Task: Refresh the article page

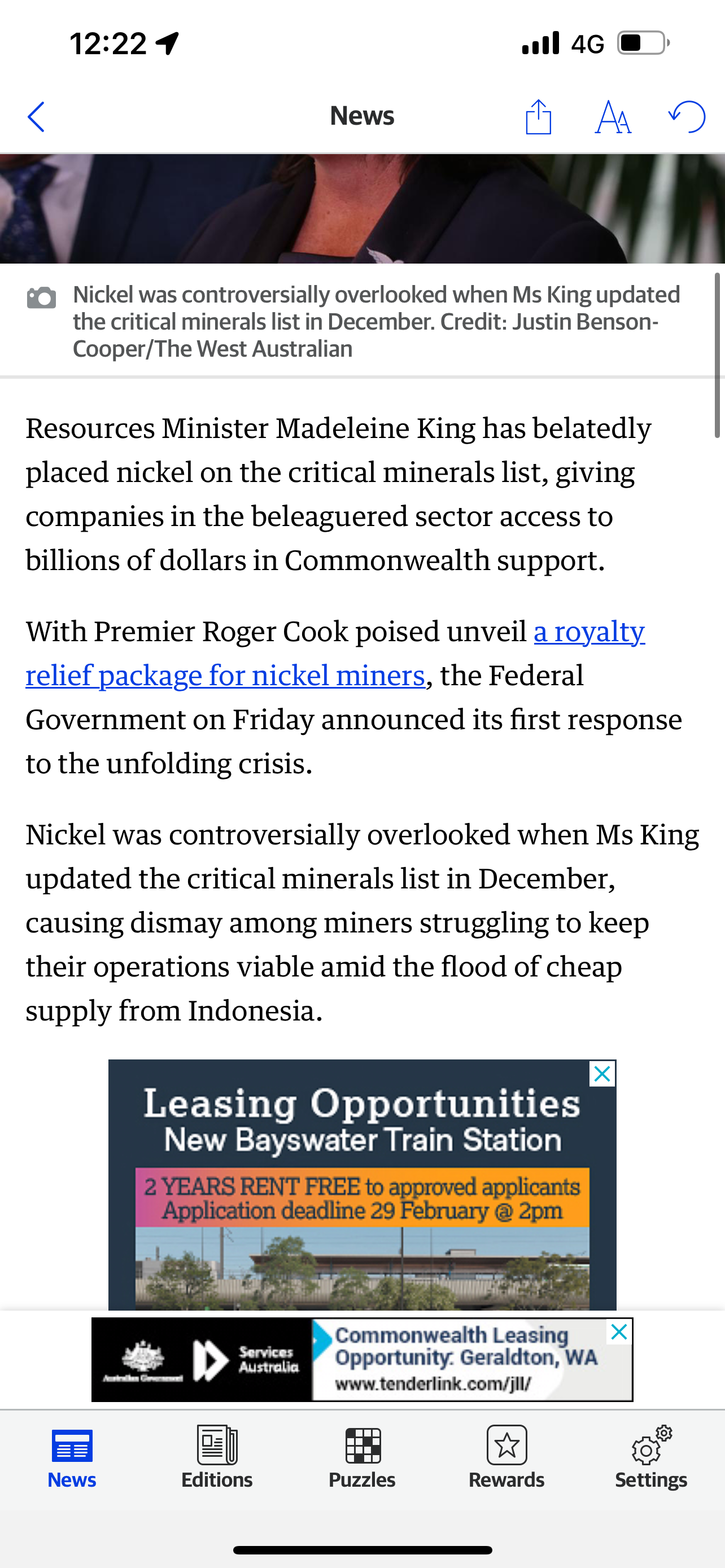Action: point(687,116)
